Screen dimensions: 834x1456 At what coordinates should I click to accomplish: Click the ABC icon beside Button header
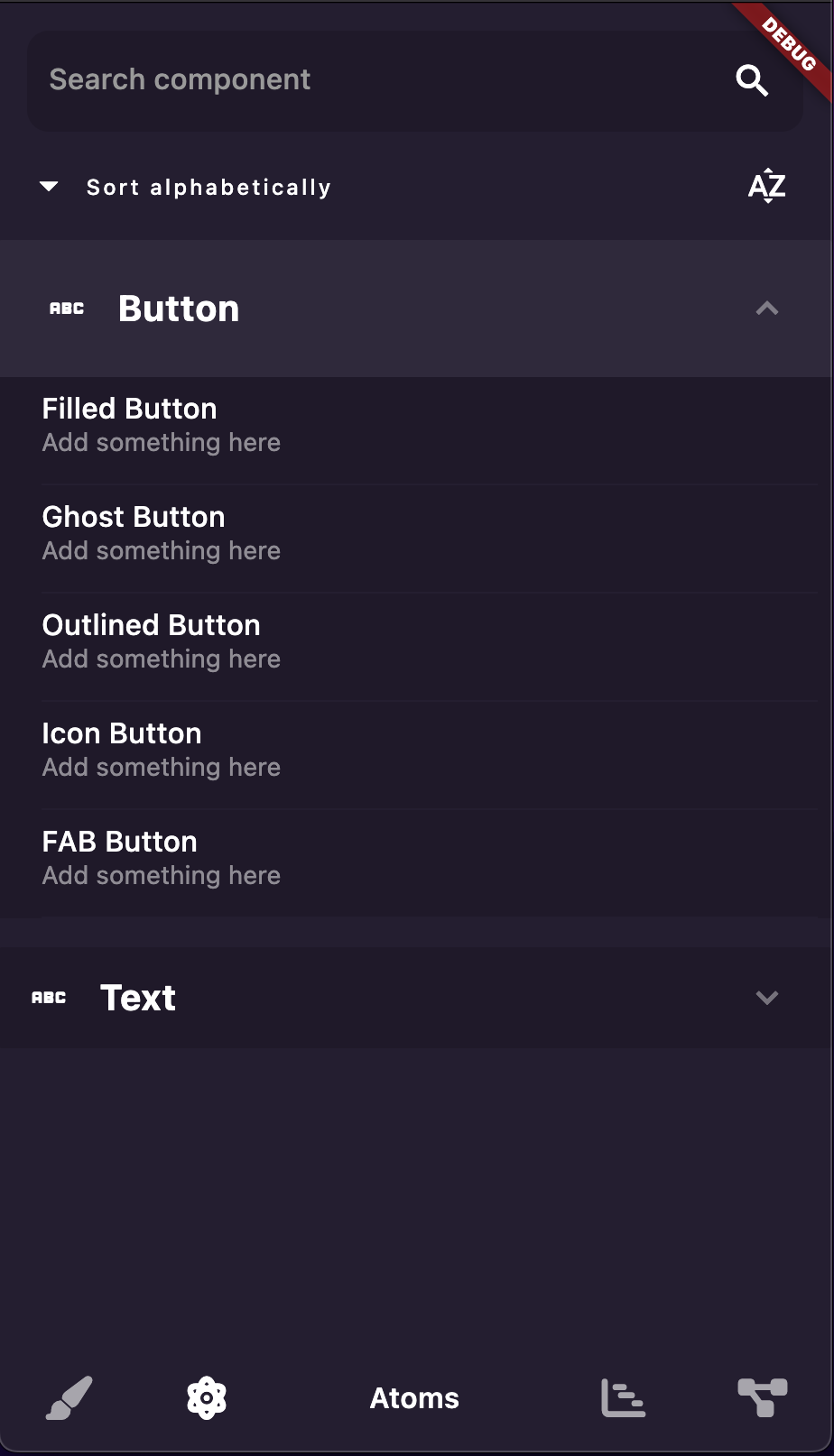(x=66, y=309)
